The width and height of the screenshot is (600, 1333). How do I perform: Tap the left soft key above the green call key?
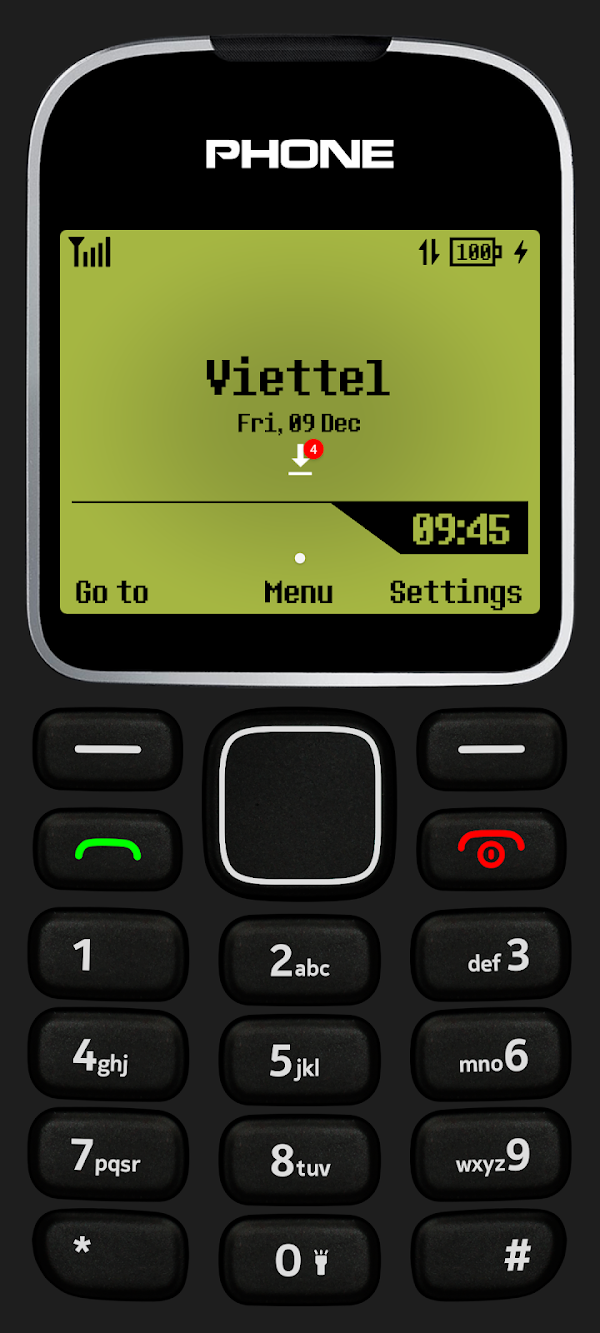[x=108, y=749]
